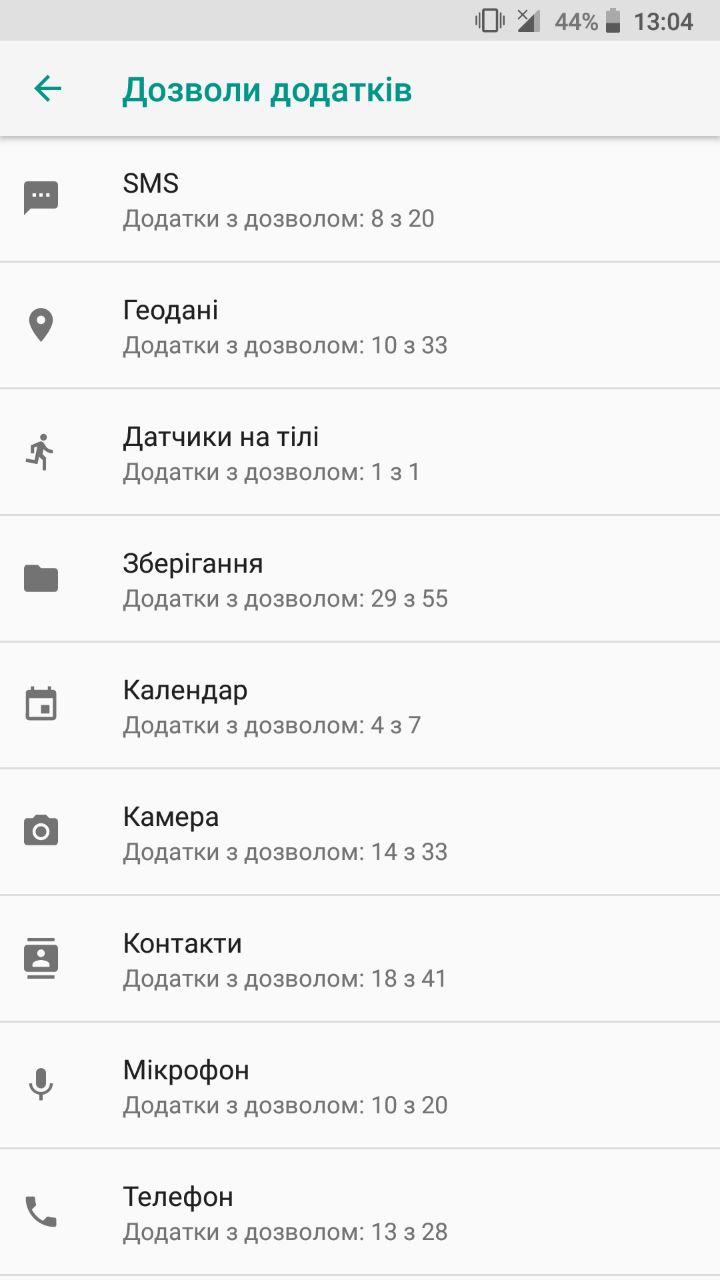Open the SMS permission row
Viewport: 720px width, 1280px height.
pos(360,199)
